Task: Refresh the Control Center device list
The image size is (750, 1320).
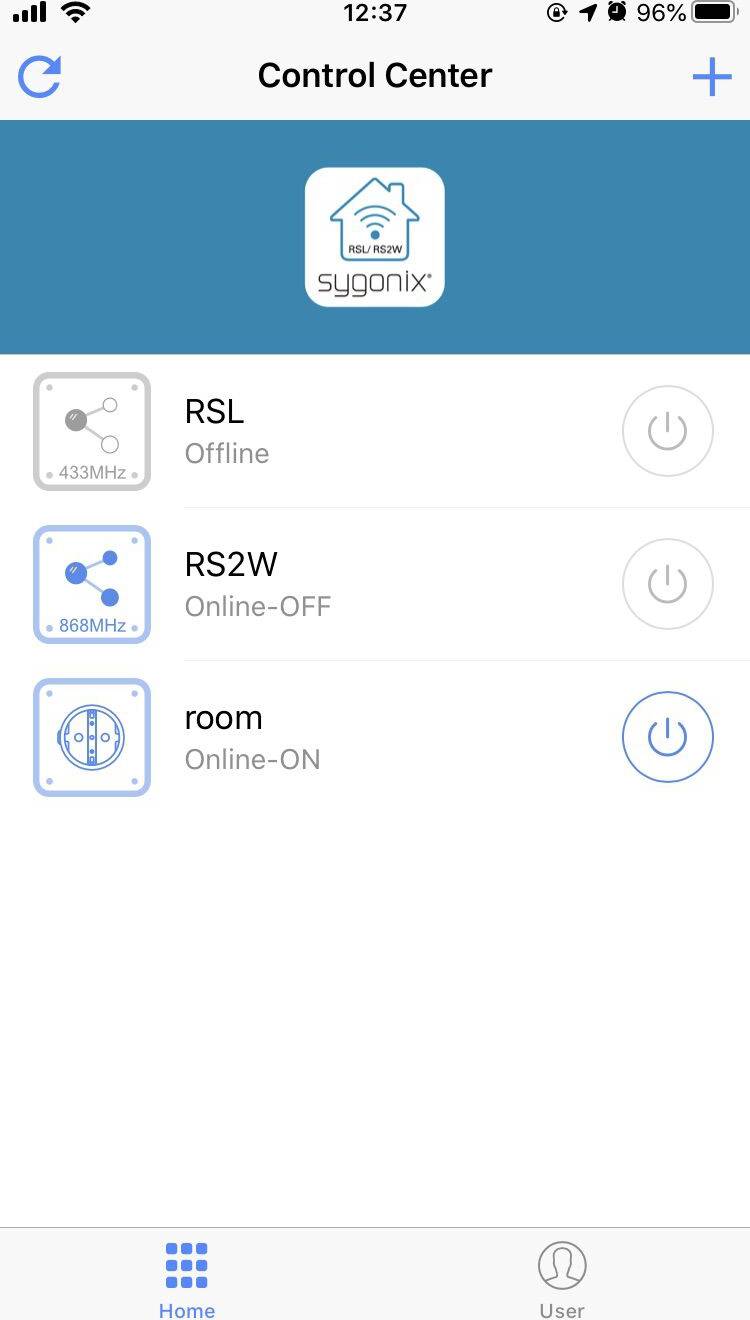Action: [40, 77]
